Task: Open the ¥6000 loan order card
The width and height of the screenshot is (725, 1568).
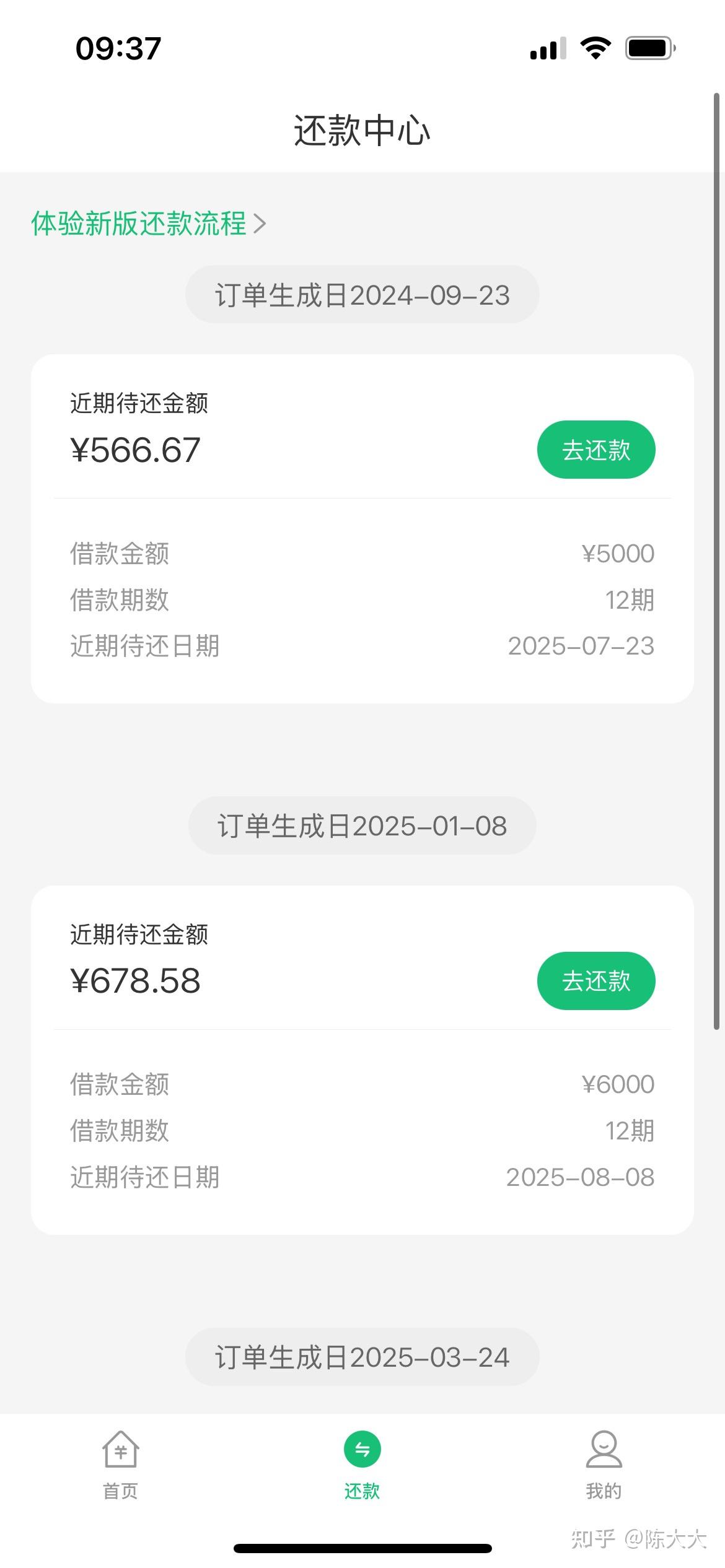Action: (x=362, y=1130)
